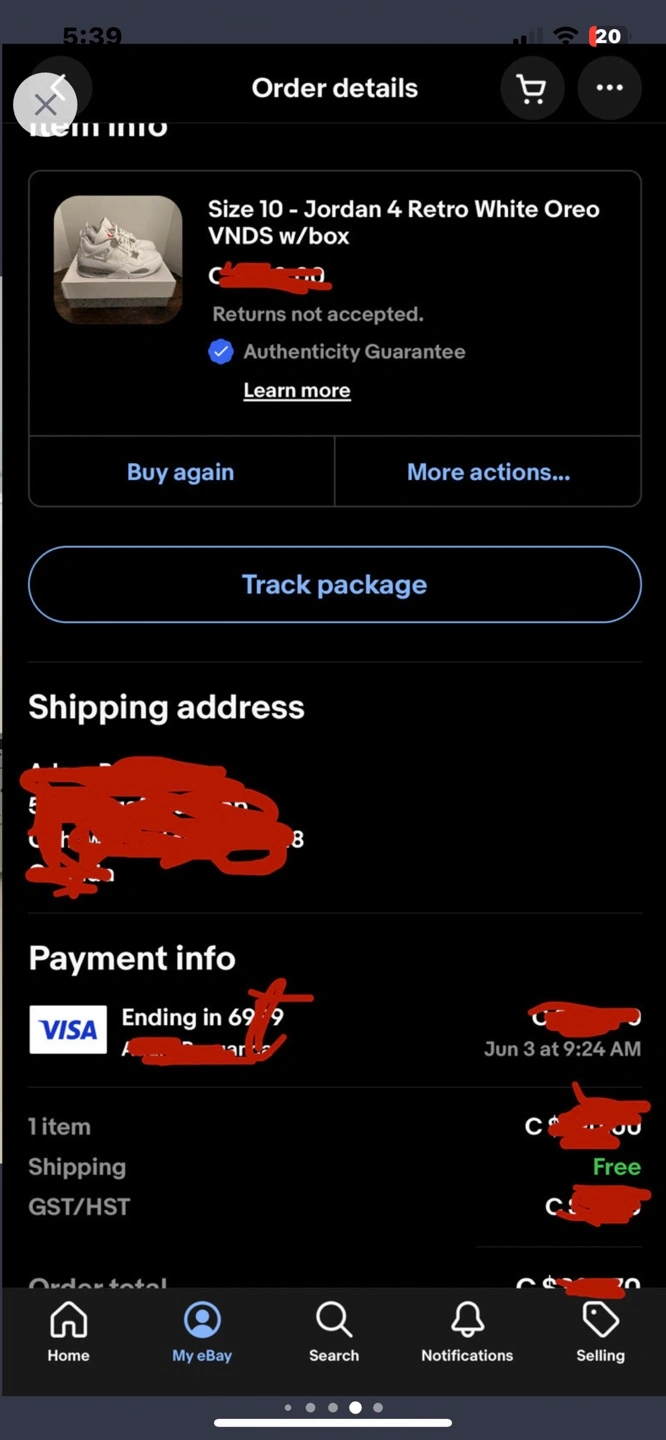Buy this item again

181,472
